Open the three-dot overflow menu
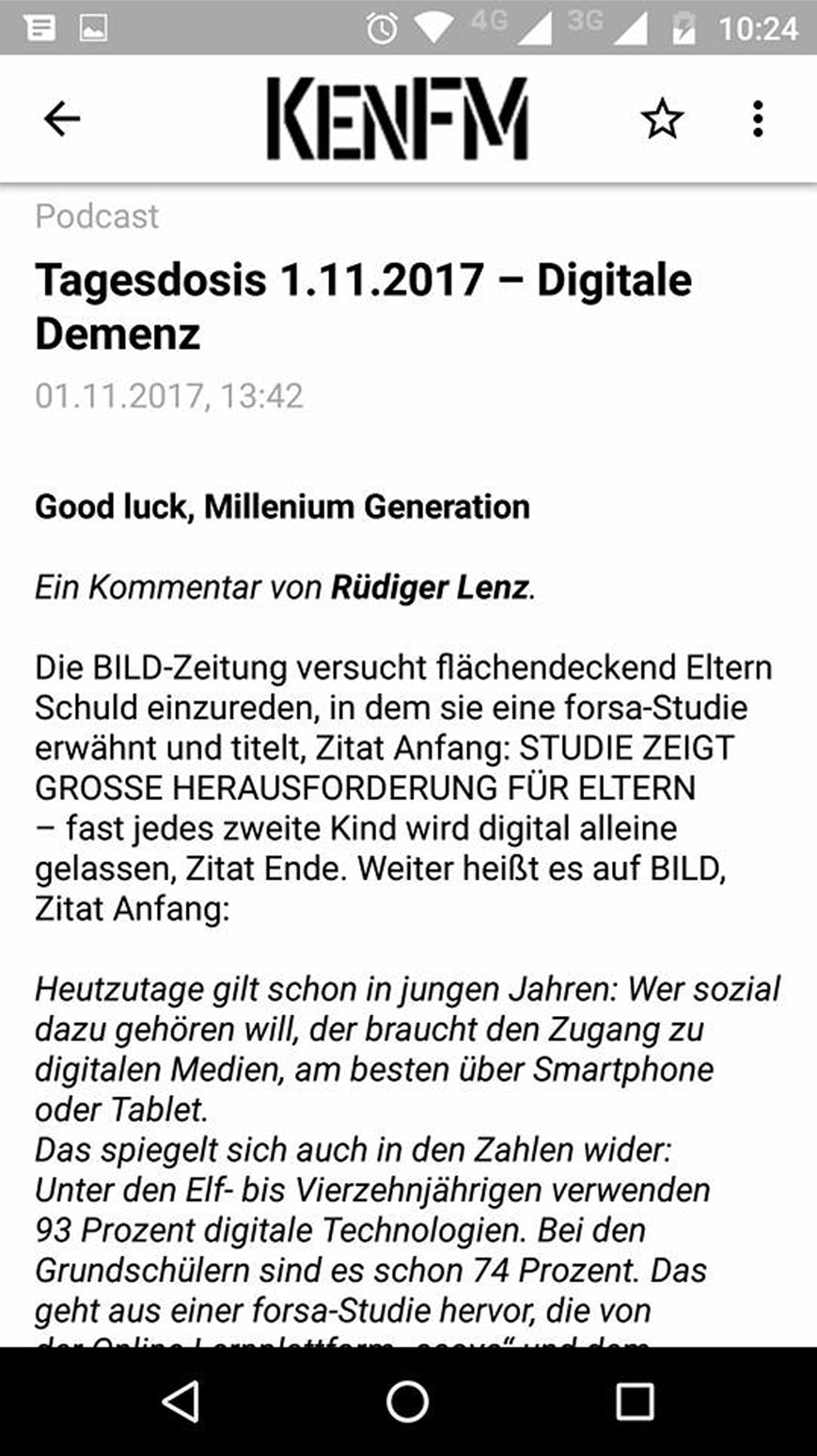Screen dimensions: 817x1456 [758, 119]
